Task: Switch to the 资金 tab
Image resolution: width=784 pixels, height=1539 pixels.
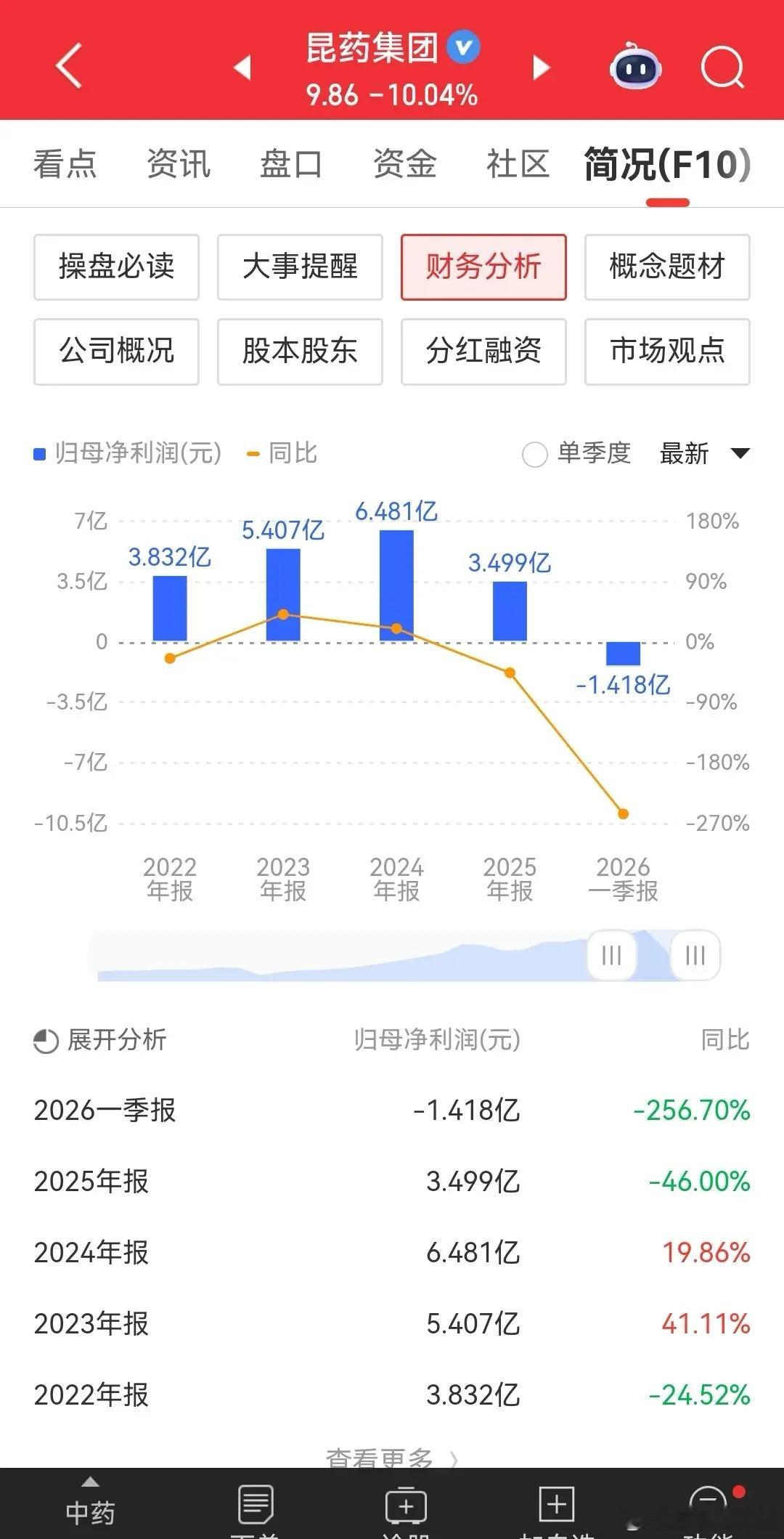Action: point(404,164)
